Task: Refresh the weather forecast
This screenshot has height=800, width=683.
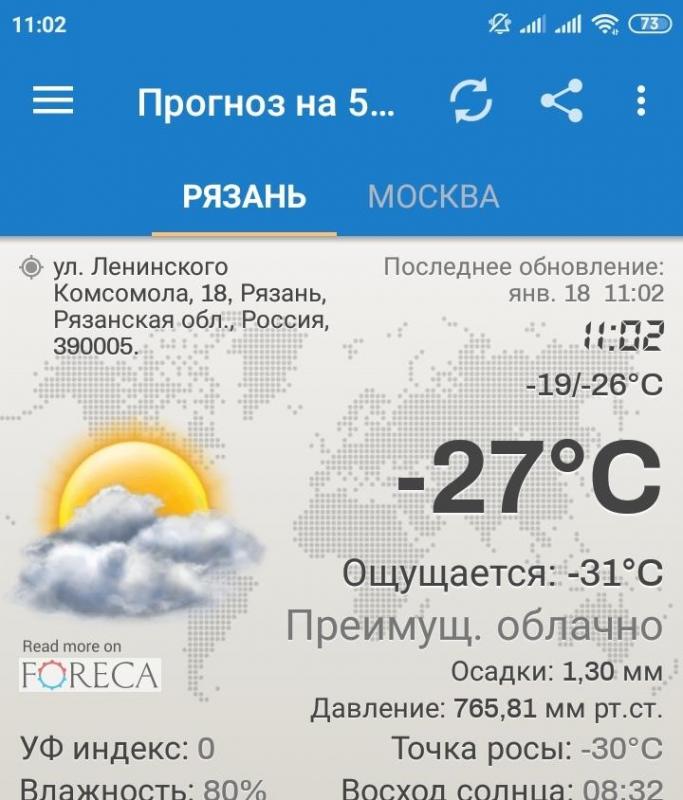Action: 470,101
